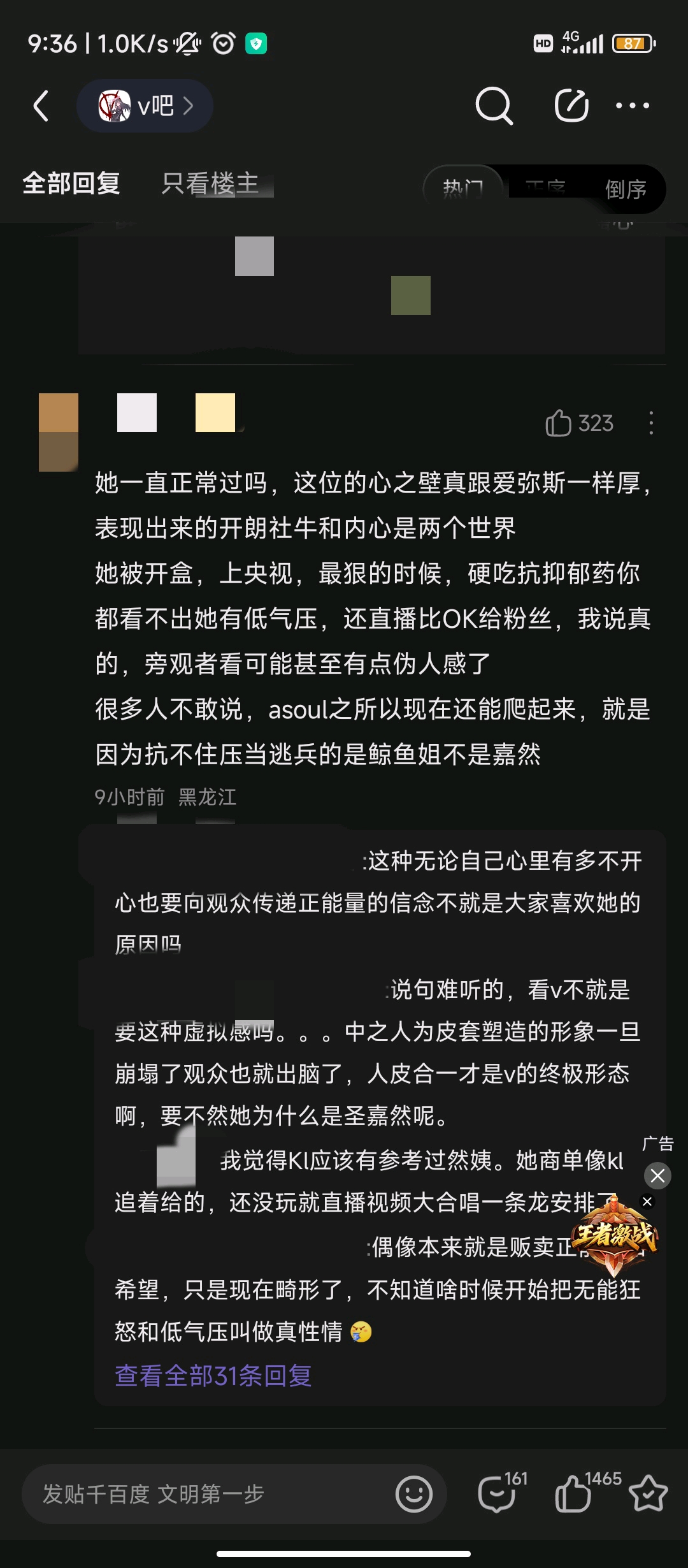Viewport: 688px width, 1568px height.
Task: Open the comments icon showing 161
Action: coord(498,1494)
